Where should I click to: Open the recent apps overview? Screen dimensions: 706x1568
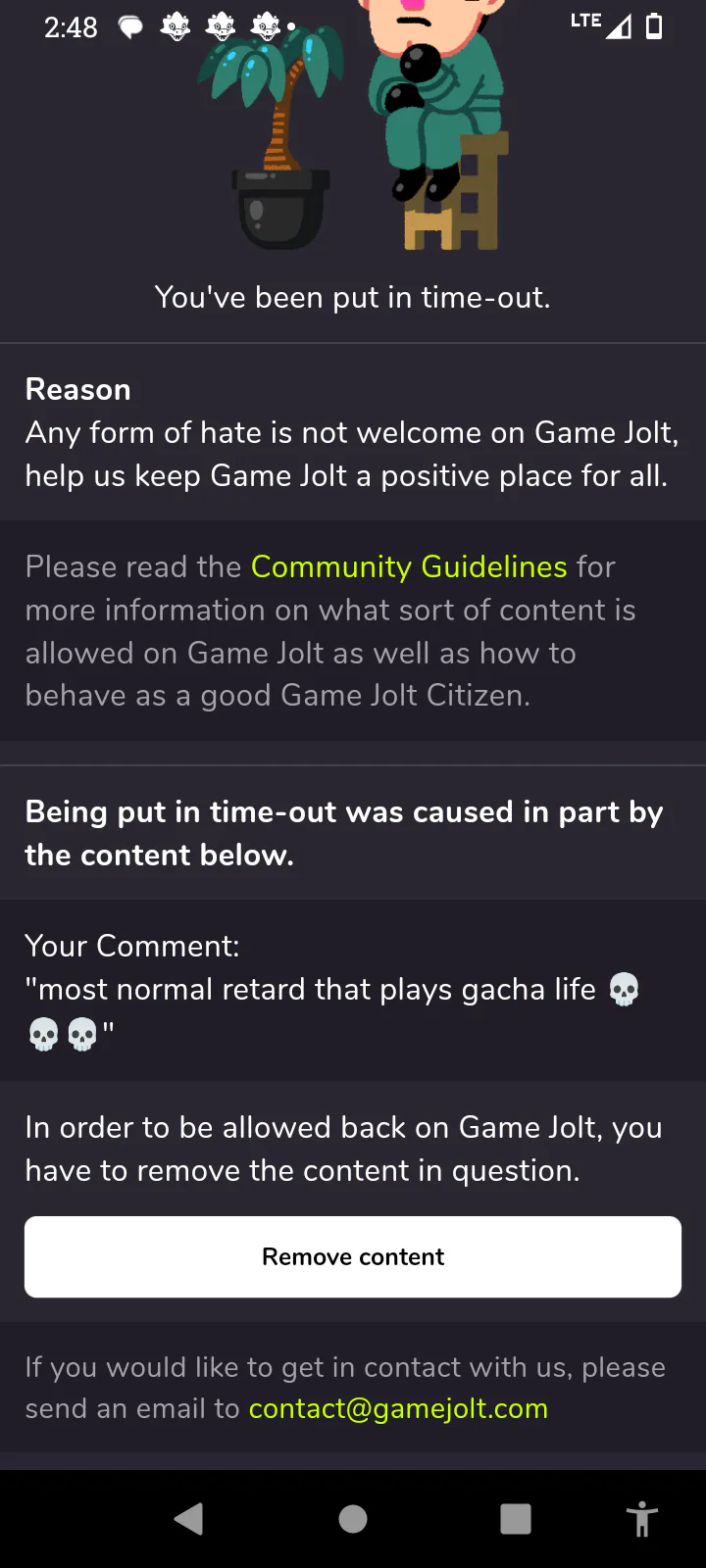pos(516,1519)
